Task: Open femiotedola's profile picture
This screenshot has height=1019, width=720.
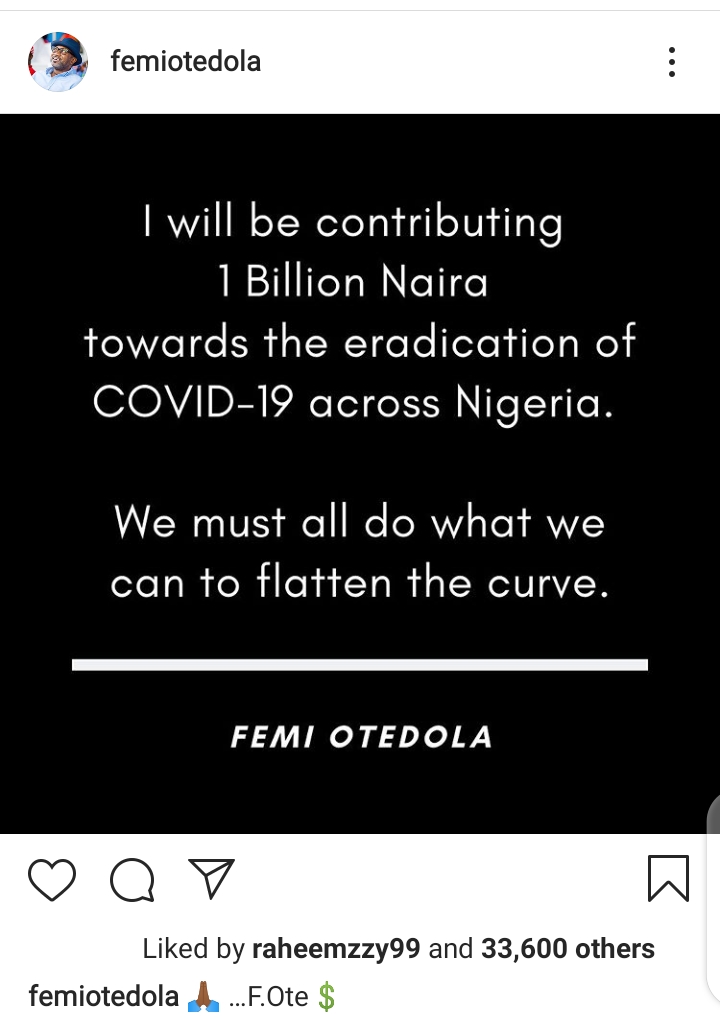Action: click(57, 62)
